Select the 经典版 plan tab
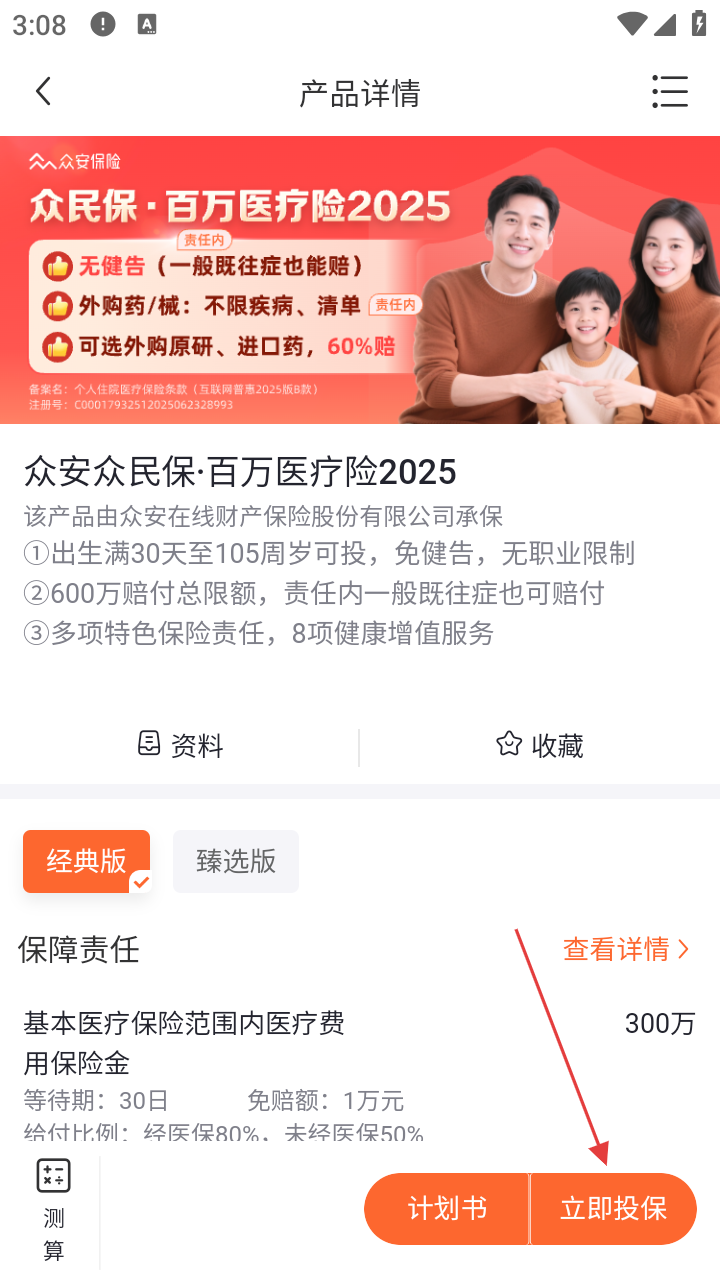This screenshot has width=720, height=1280. pyautogui.click(x=86, y=861)
